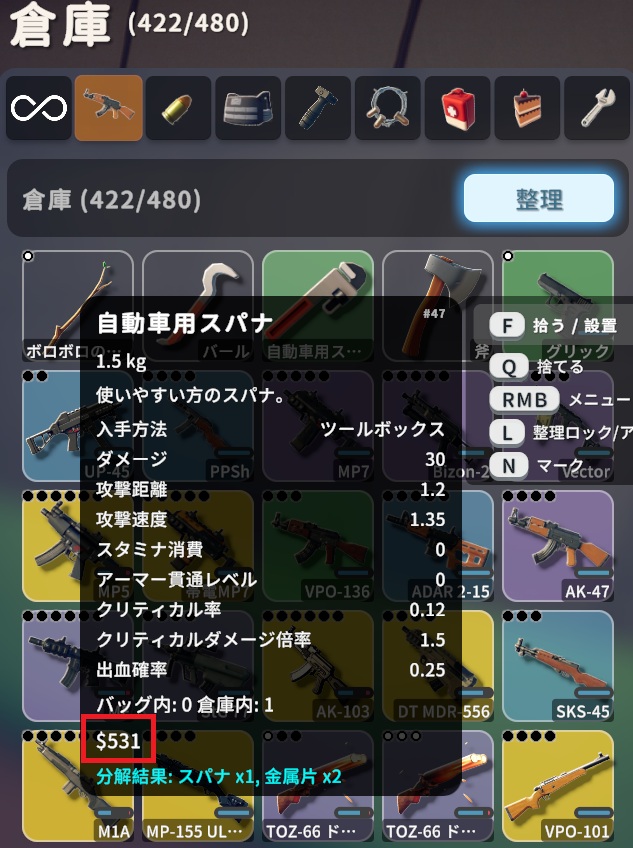Show all items with the infinity tab
This screenshot has width=633, height=848.
pyautogui.click(x=39, y=108)
